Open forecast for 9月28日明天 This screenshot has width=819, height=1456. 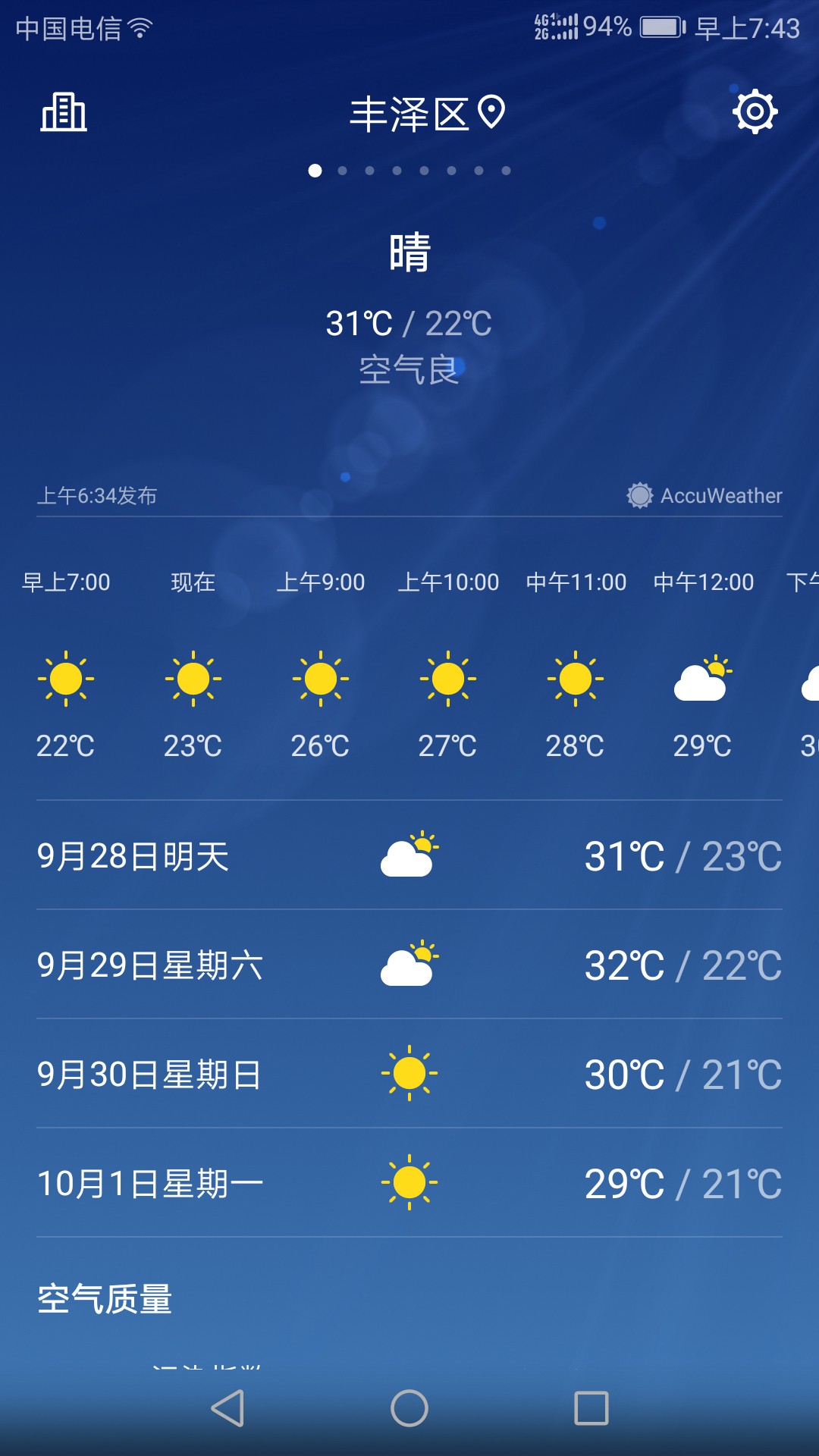(409, 855)
